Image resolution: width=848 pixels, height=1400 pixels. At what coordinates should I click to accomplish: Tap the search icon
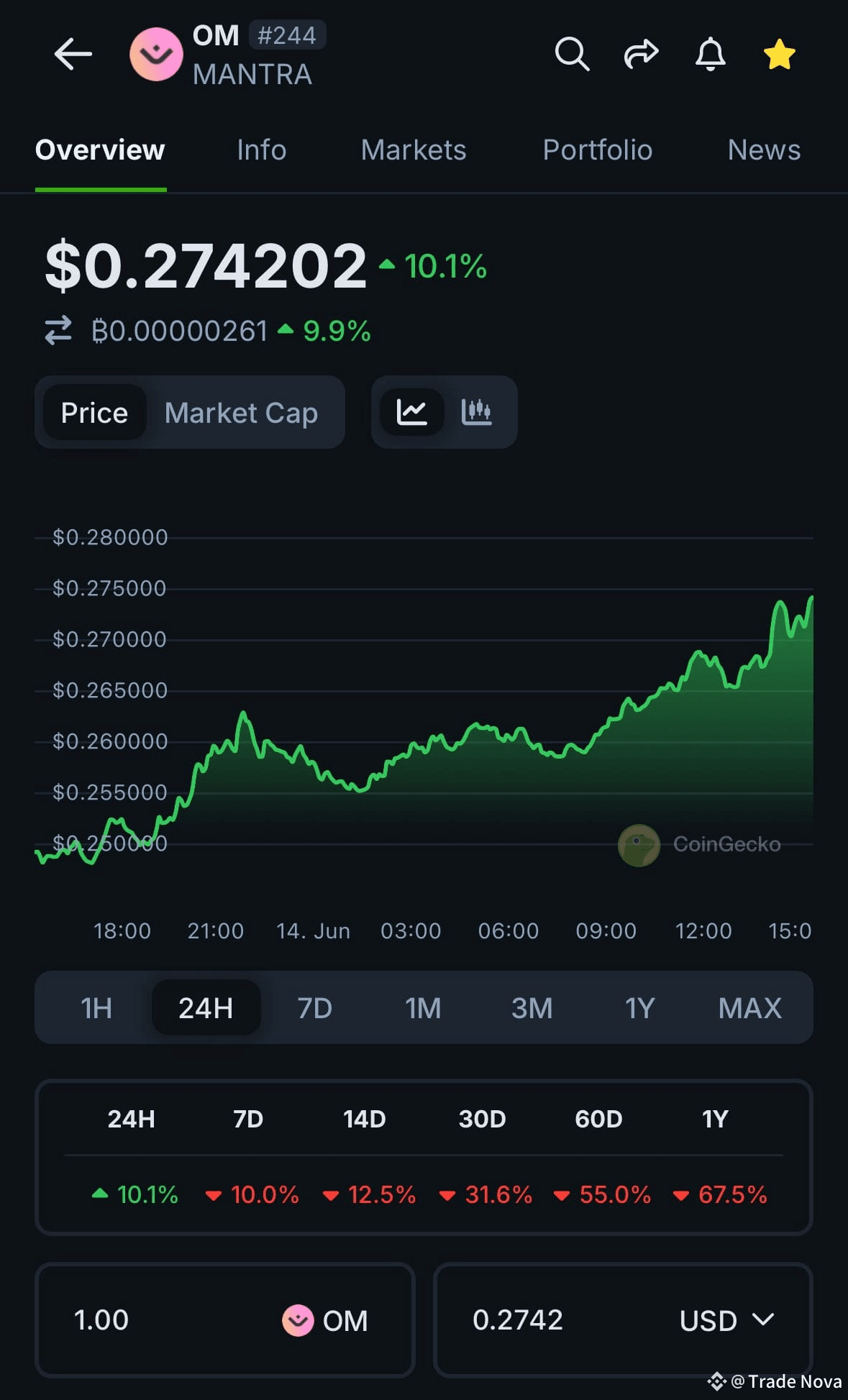click(572, 54)
